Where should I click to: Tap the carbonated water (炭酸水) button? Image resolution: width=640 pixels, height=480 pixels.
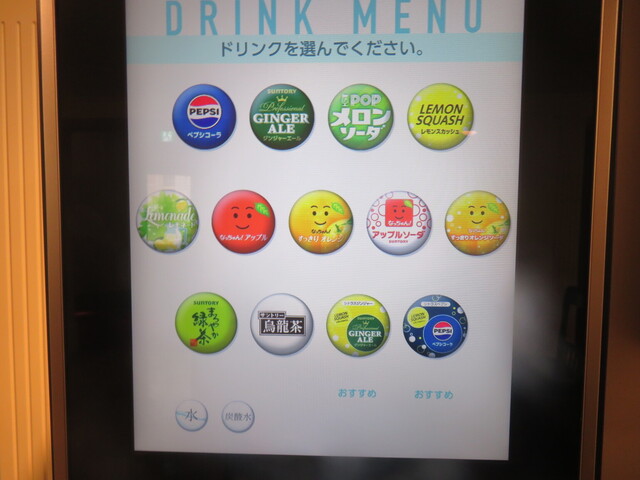(238, 416)
